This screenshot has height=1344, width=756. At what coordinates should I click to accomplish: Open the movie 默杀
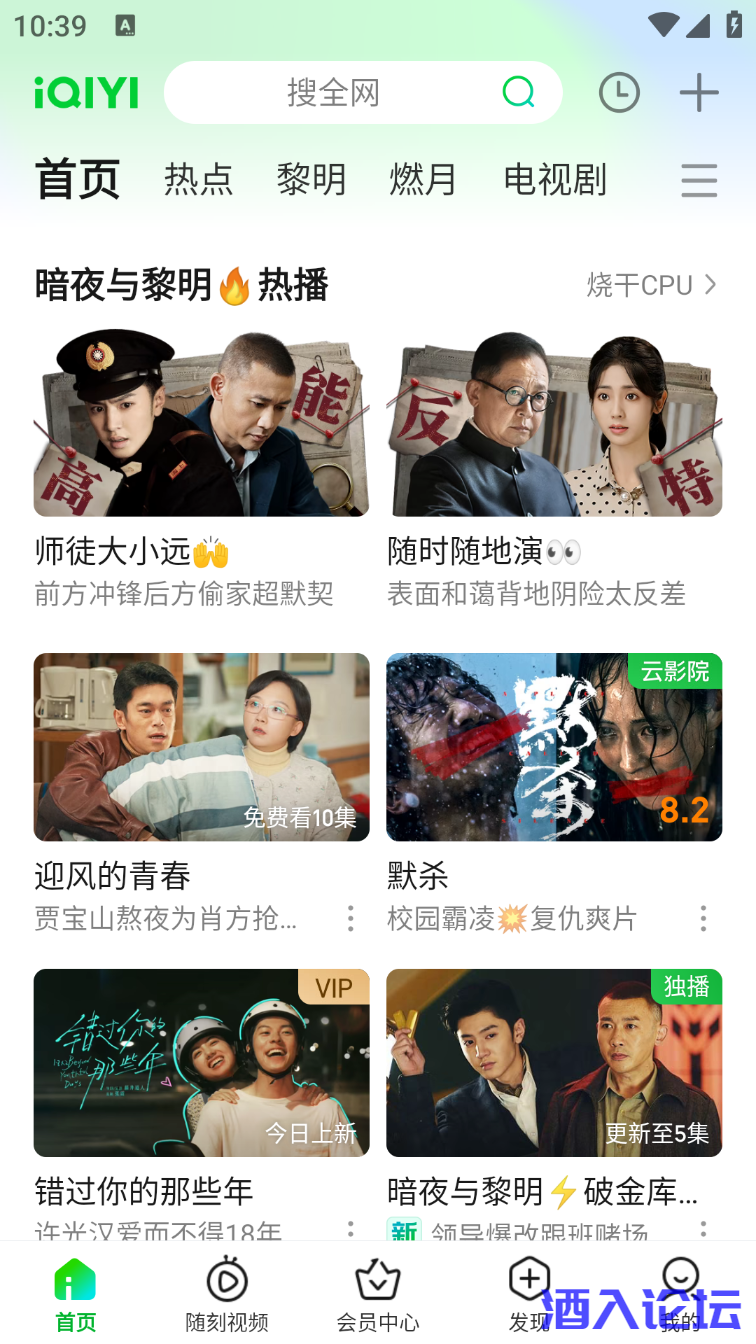(554, 747)
